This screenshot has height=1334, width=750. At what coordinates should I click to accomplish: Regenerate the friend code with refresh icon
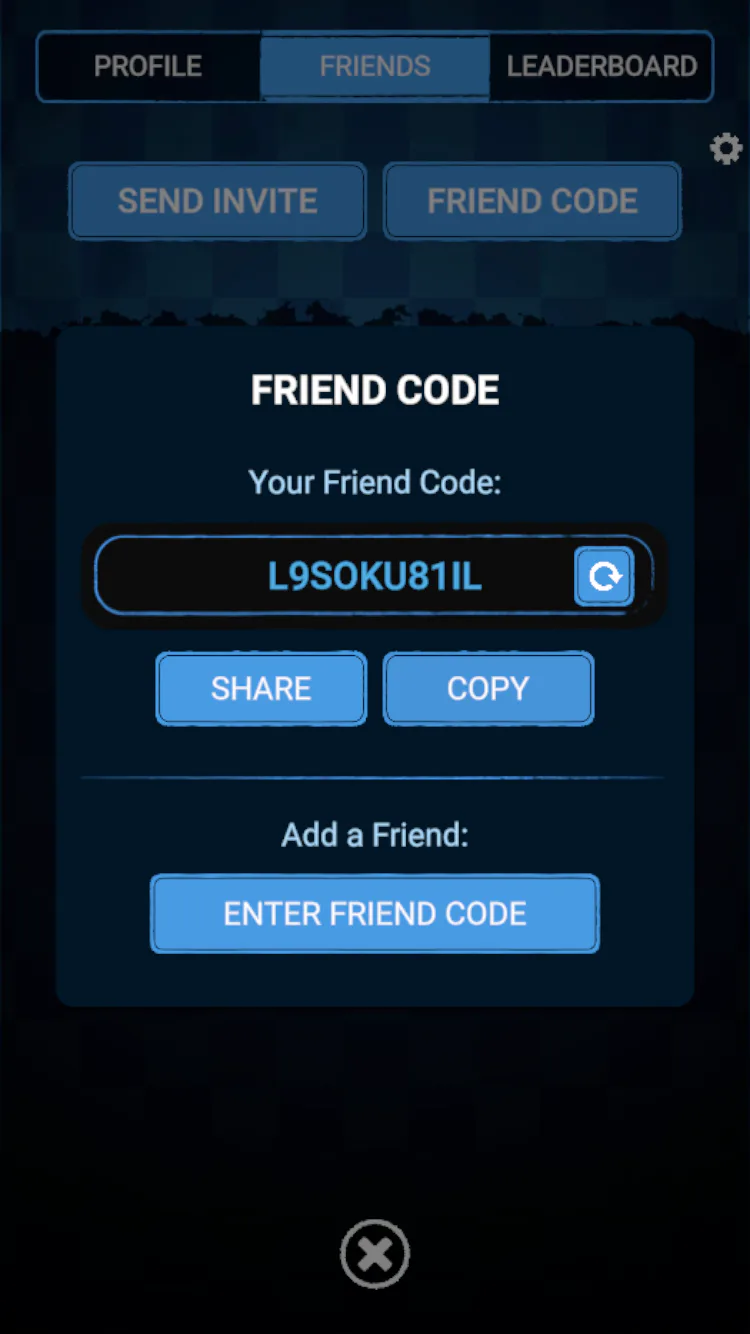tap(604, 576)
